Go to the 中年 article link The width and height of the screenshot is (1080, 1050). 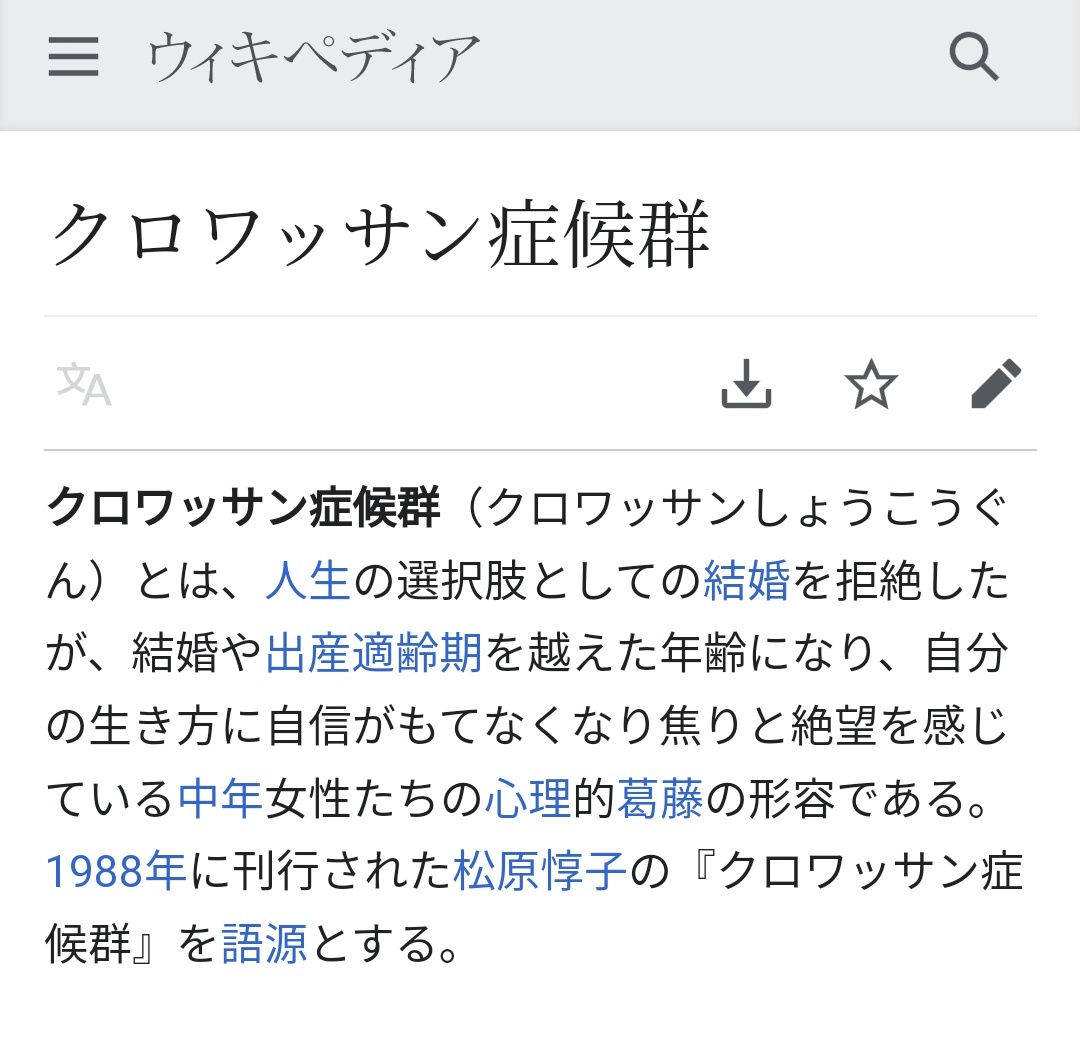pyautogui.click(x=220, y=800)
